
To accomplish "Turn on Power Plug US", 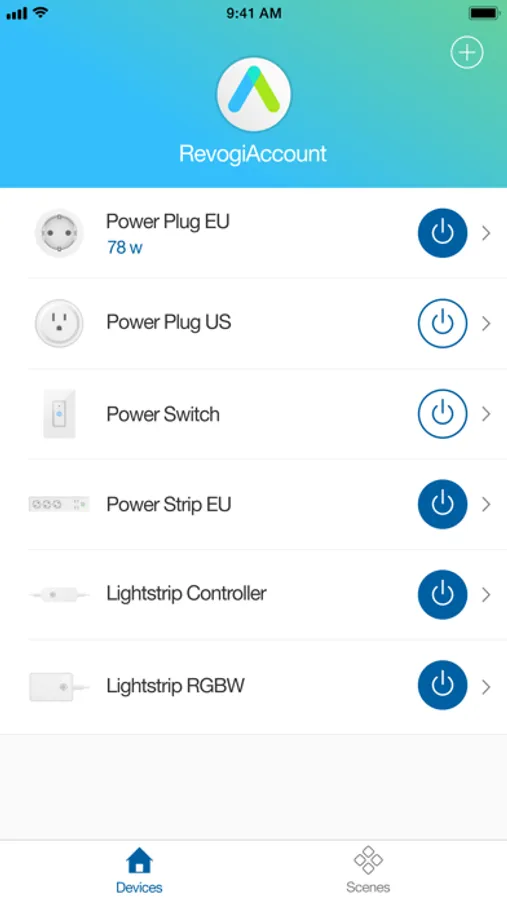I will (x=442, y=323).
